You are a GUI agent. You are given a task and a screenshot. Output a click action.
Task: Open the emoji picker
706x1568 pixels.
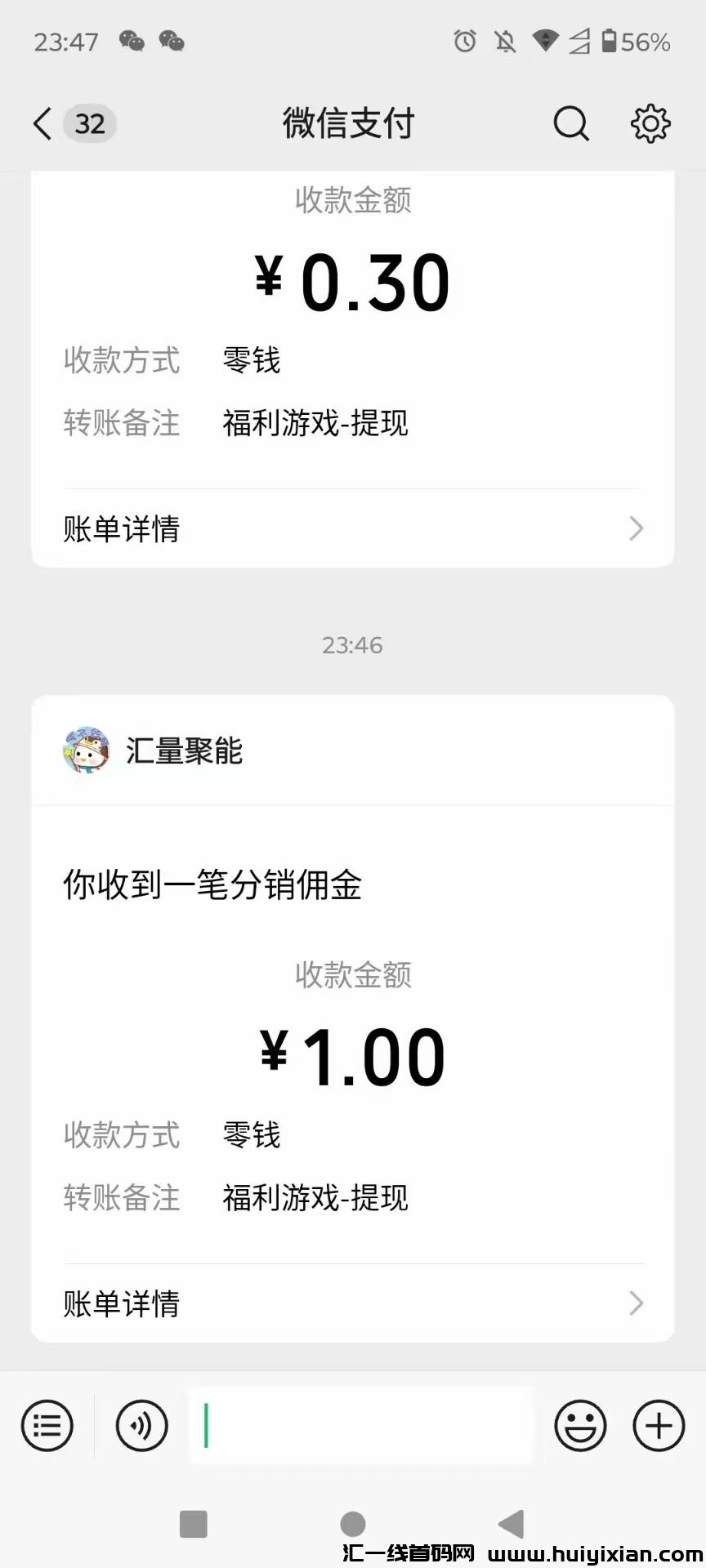point(580,1426)
